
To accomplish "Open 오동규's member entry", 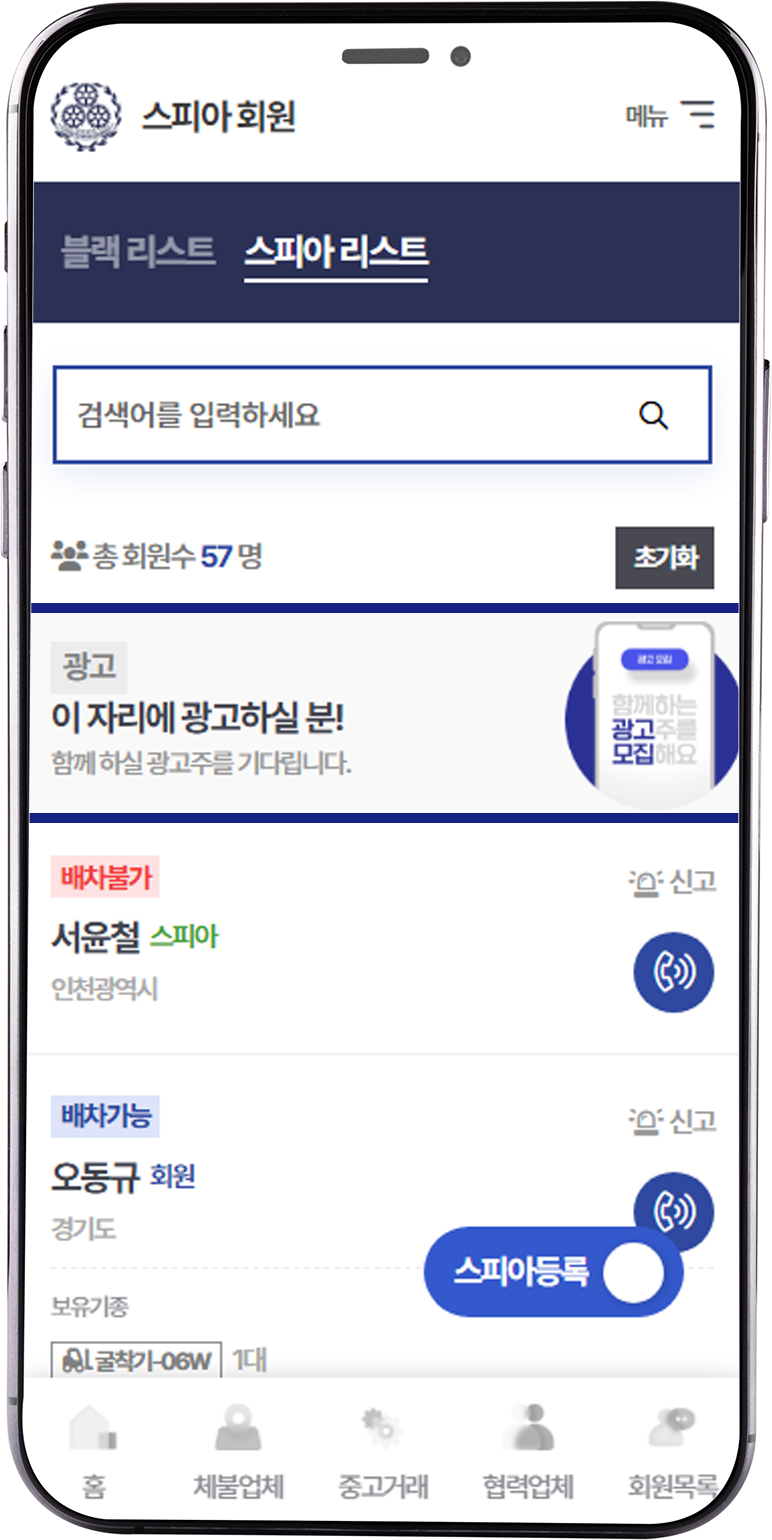I will pos(95,1178).
